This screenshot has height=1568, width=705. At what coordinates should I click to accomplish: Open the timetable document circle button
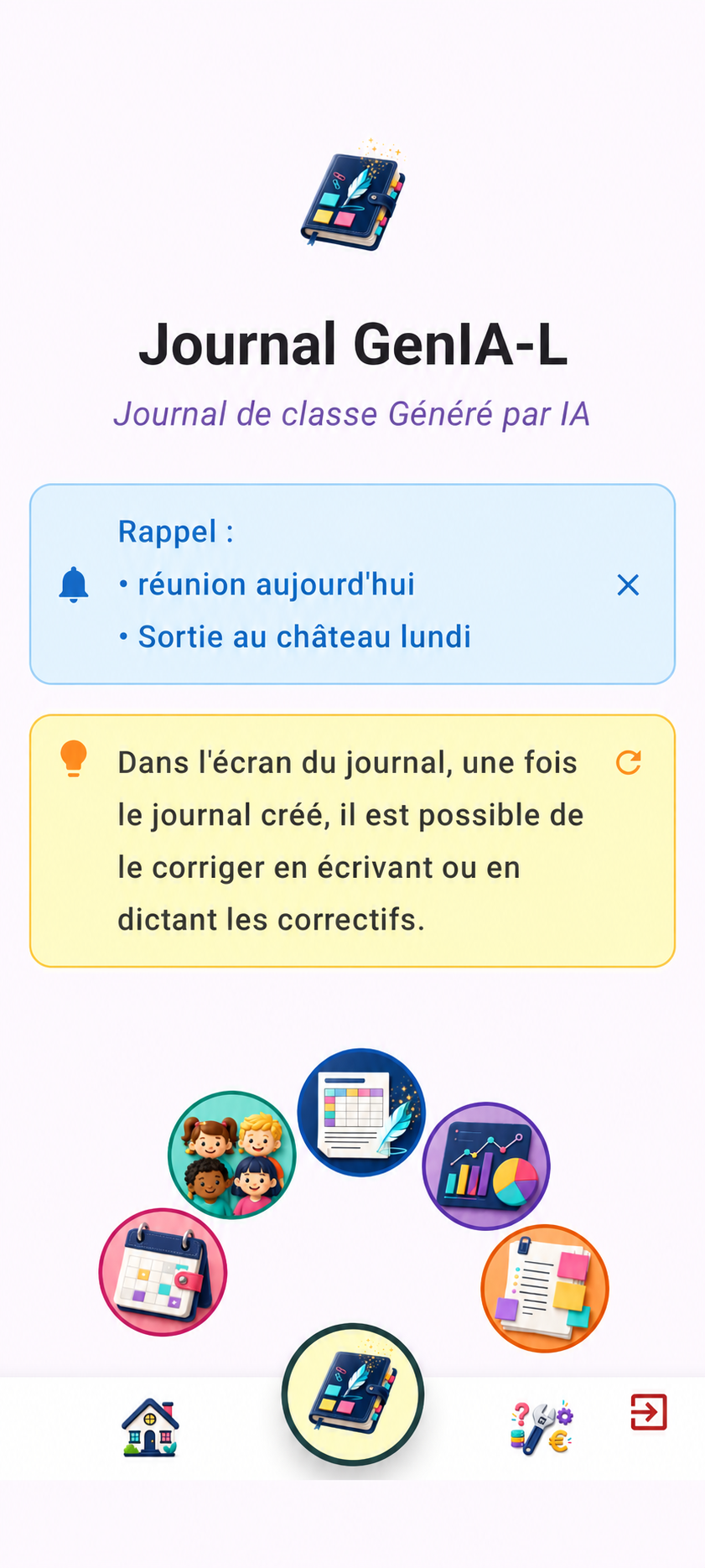pos(361,1113)
